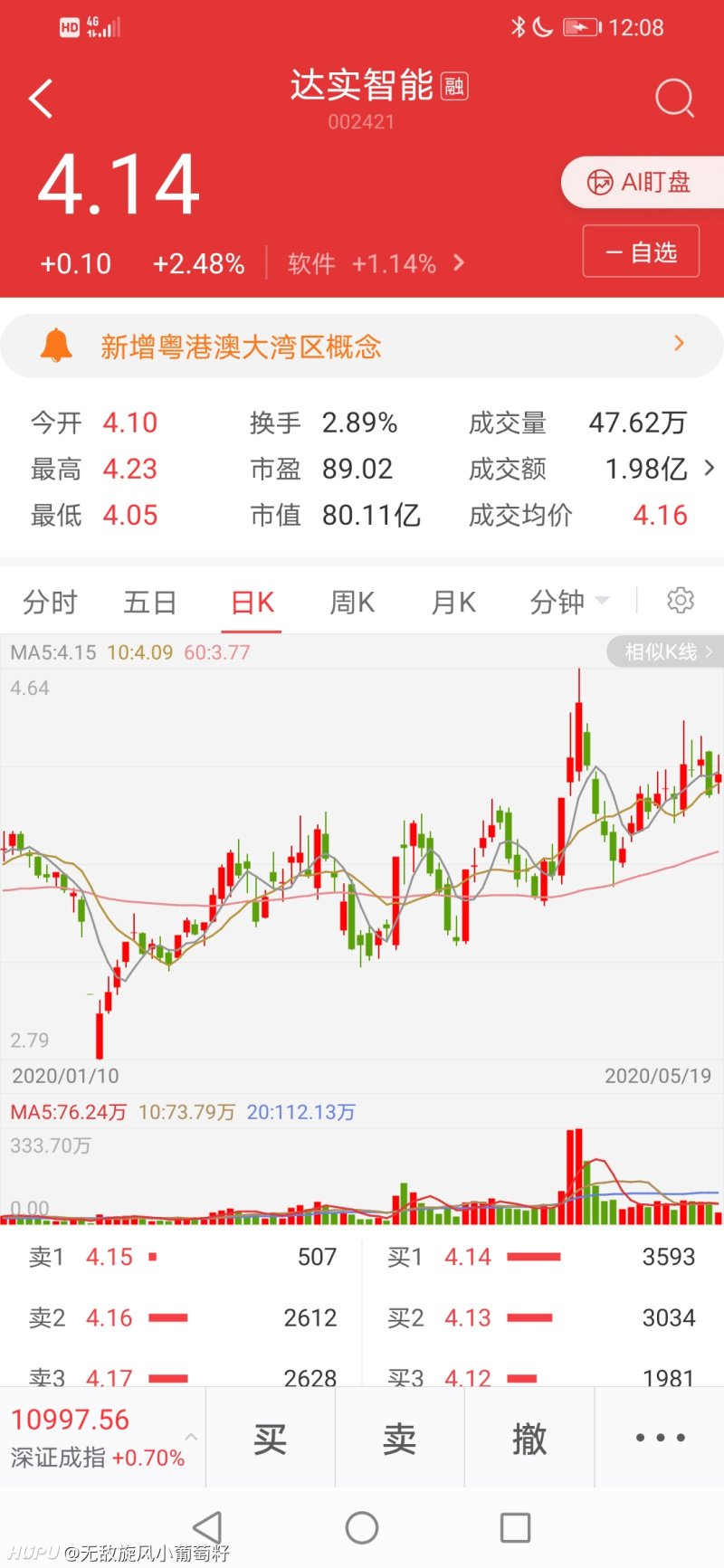Open the AI盯盘 feature
The width and height of the screenshot is (724, 1568).
pos(642,182)
